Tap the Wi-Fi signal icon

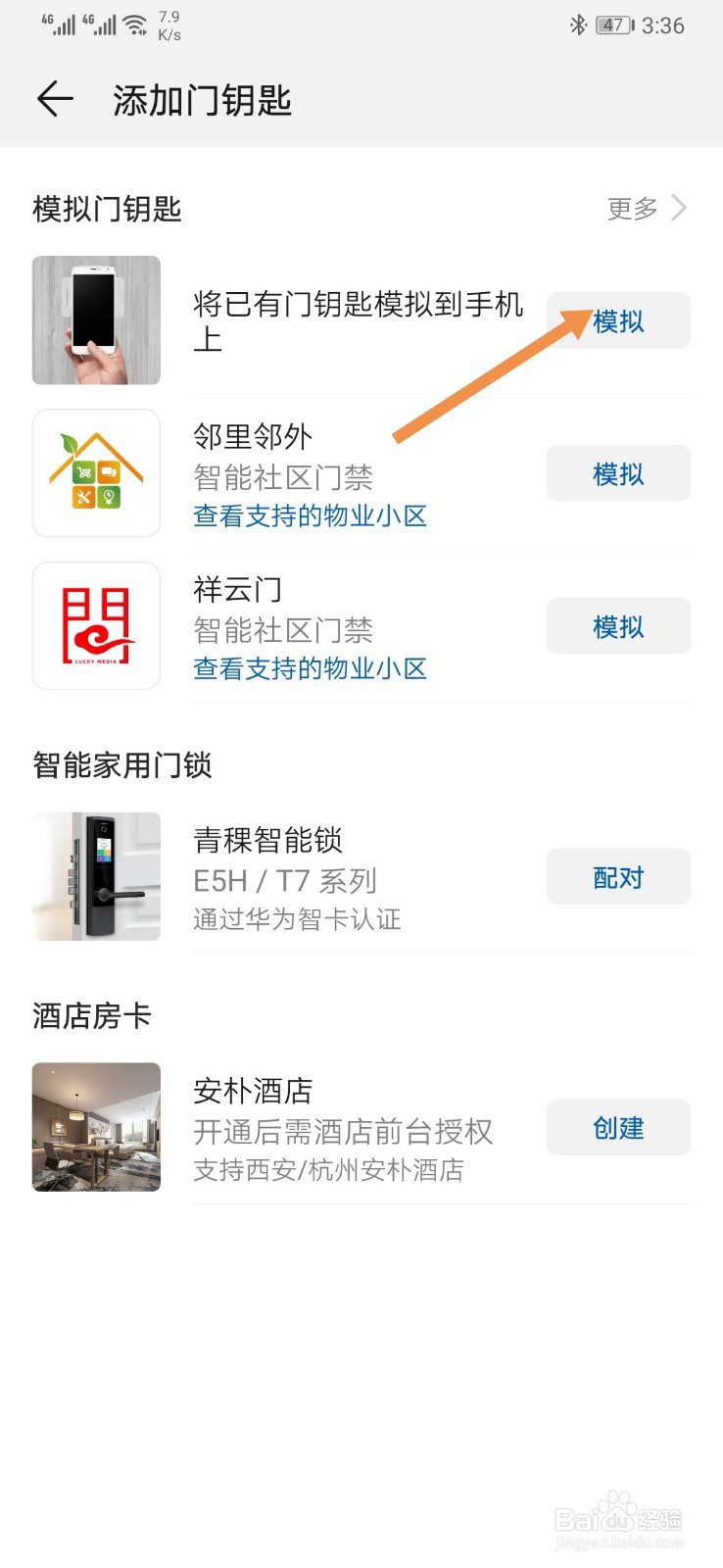pyautogui.click(x=132, y=24)
